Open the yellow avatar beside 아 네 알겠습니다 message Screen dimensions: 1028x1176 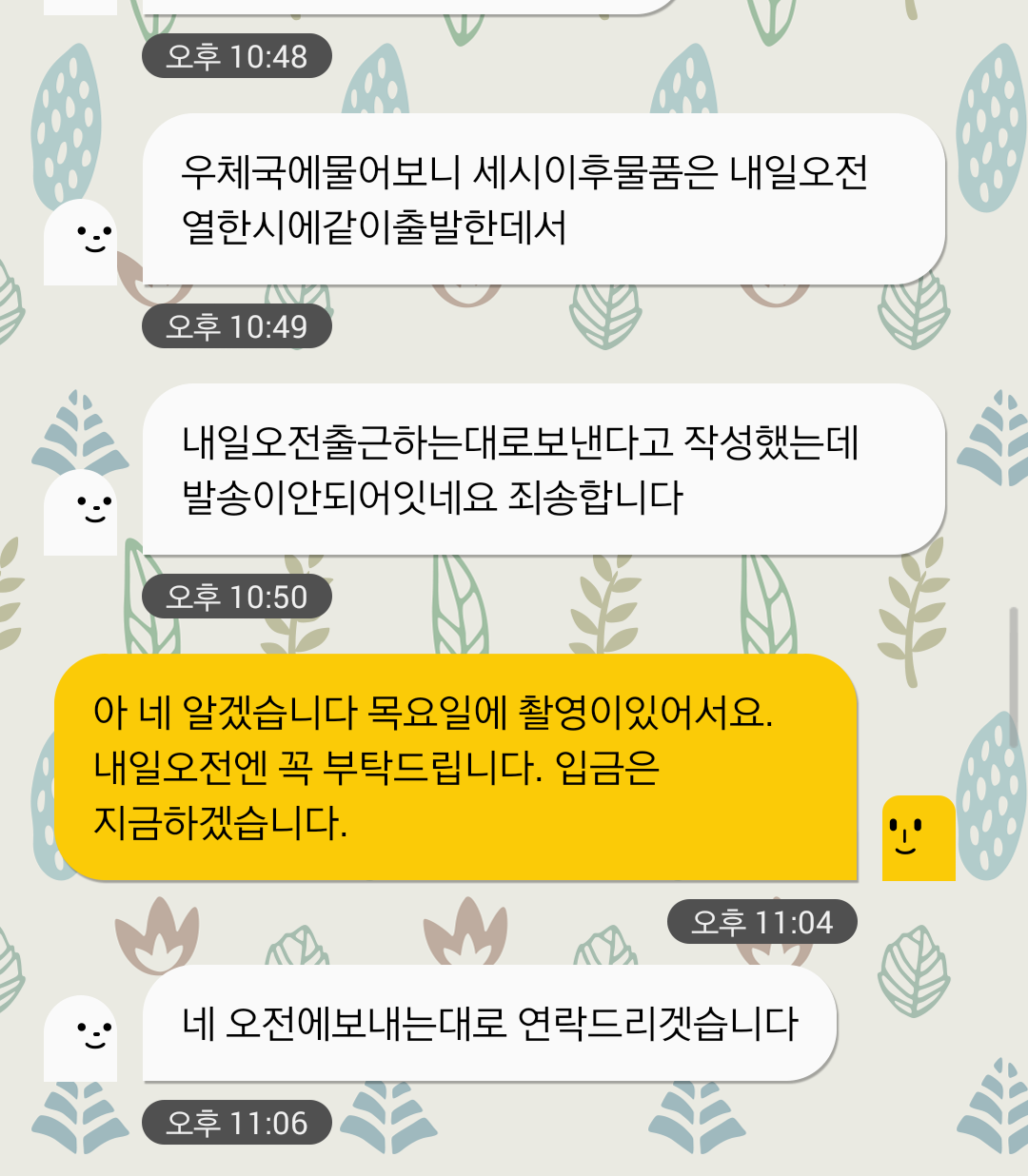coord(918,838)
